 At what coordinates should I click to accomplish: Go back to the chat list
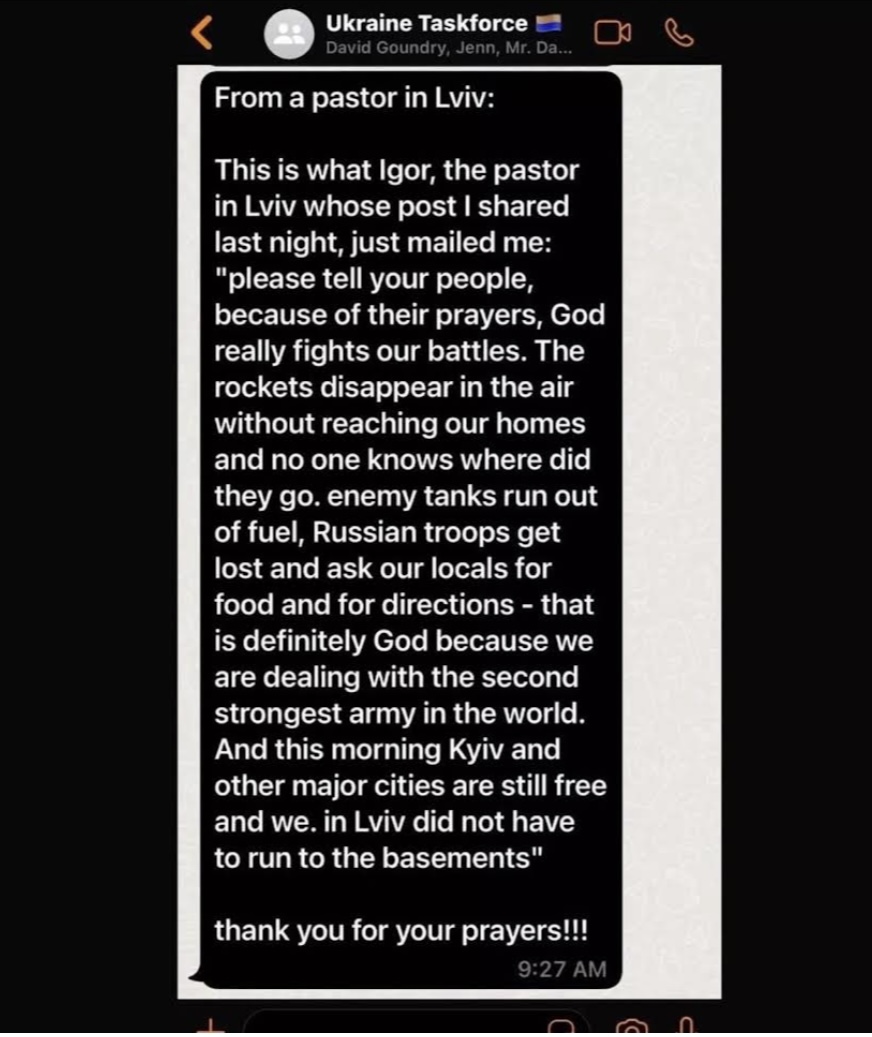[202, 33]
